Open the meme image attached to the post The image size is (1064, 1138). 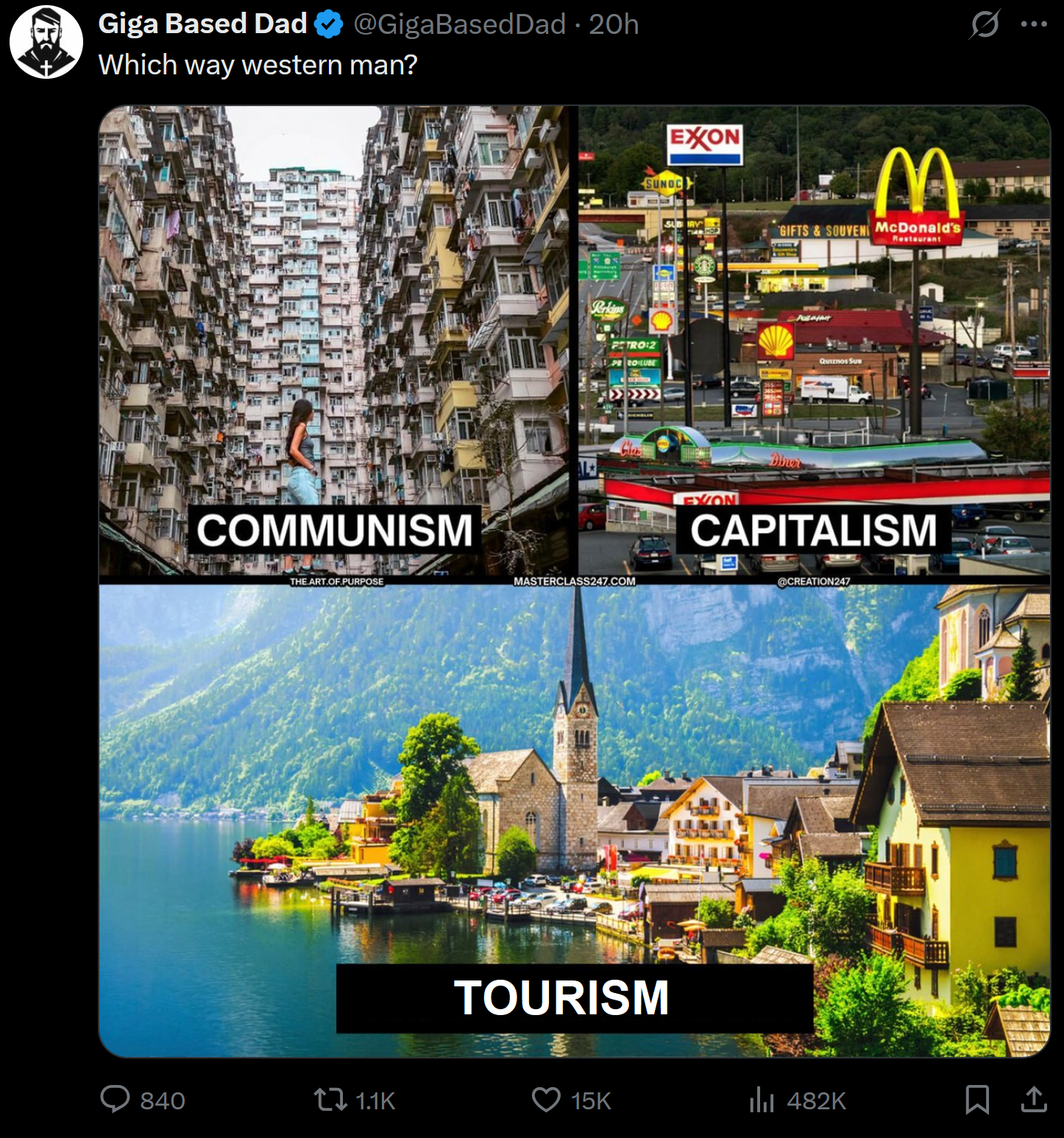[x=574, y=582]
